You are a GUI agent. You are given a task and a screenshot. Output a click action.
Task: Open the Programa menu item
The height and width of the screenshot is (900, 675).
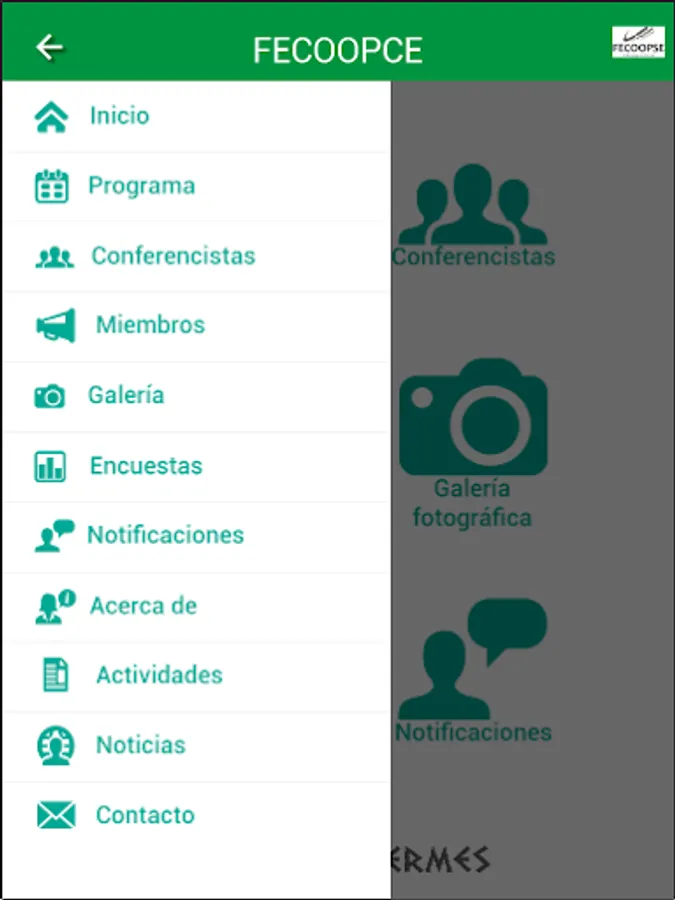(141, 186)
